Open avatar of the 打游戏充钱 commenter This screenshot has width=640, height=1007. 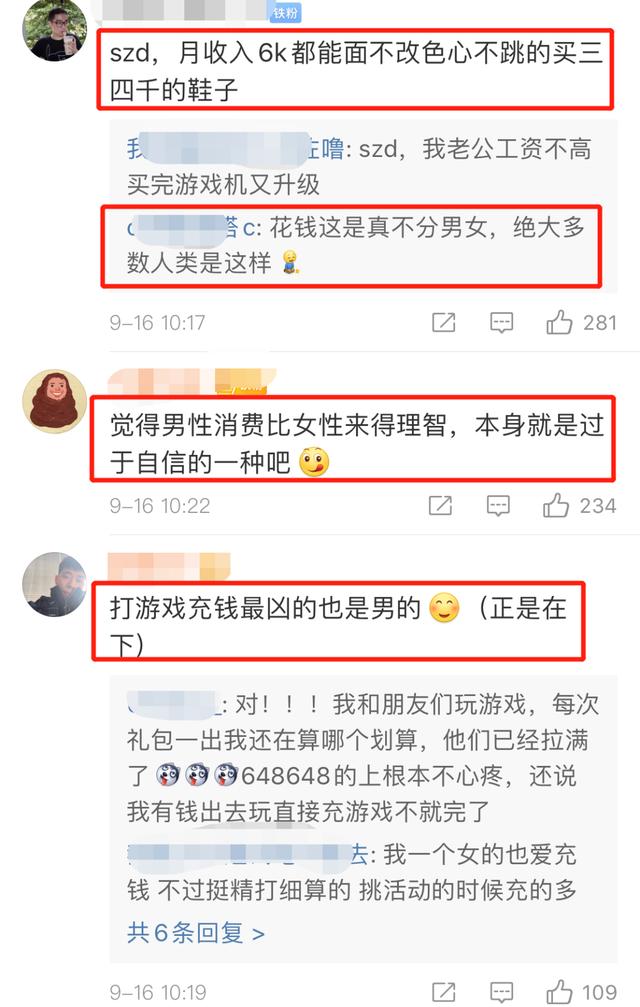point(54,585)
